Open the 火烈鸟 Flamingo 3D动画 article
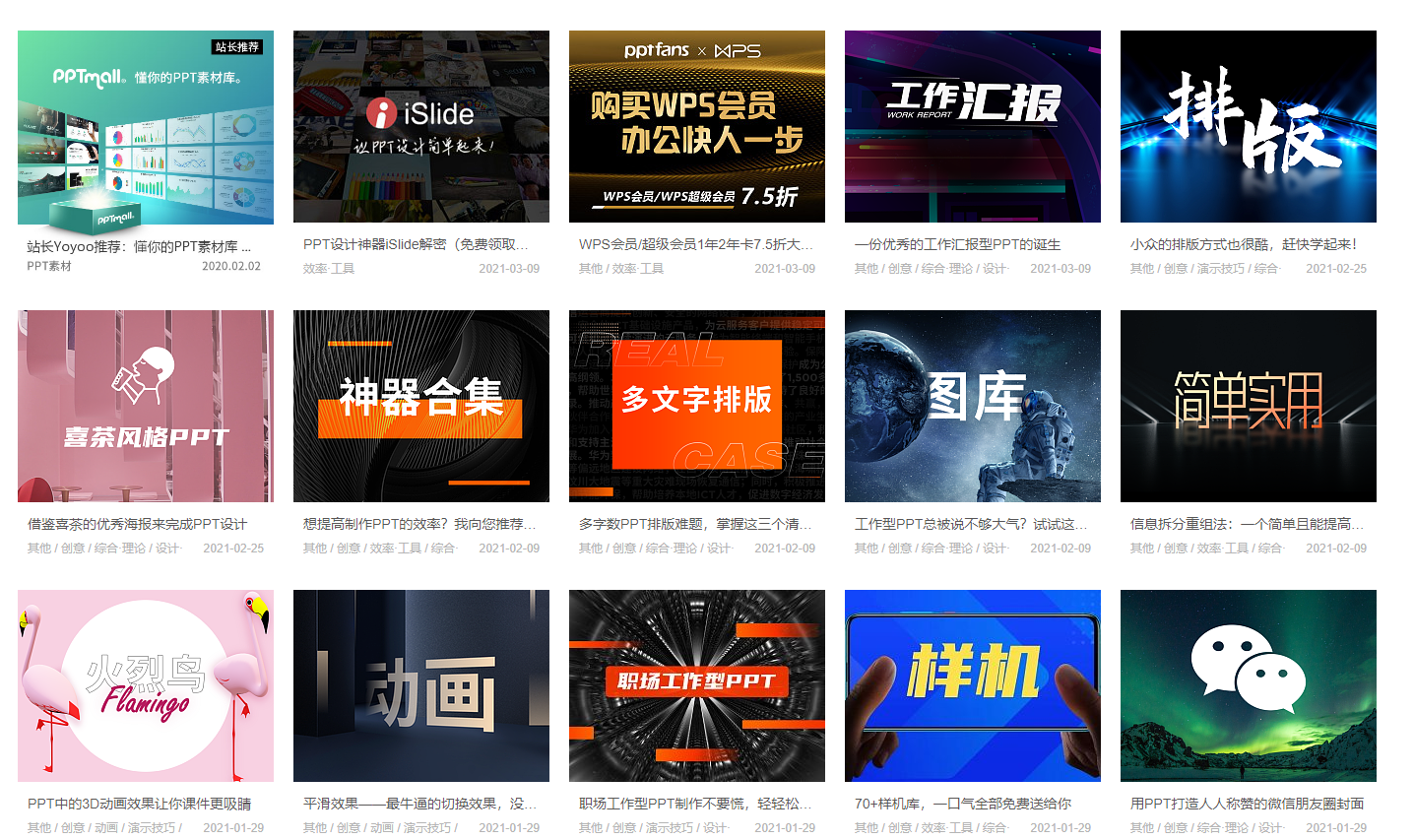The height and width of the screenshot is (840, 1414). 146,686
